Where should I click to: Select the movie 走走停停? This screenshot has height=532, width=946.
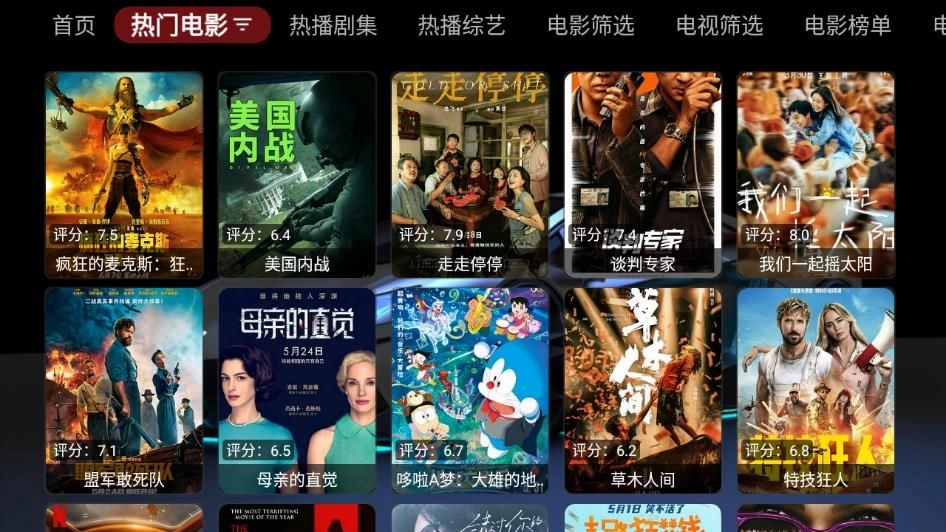pos(470,174)
